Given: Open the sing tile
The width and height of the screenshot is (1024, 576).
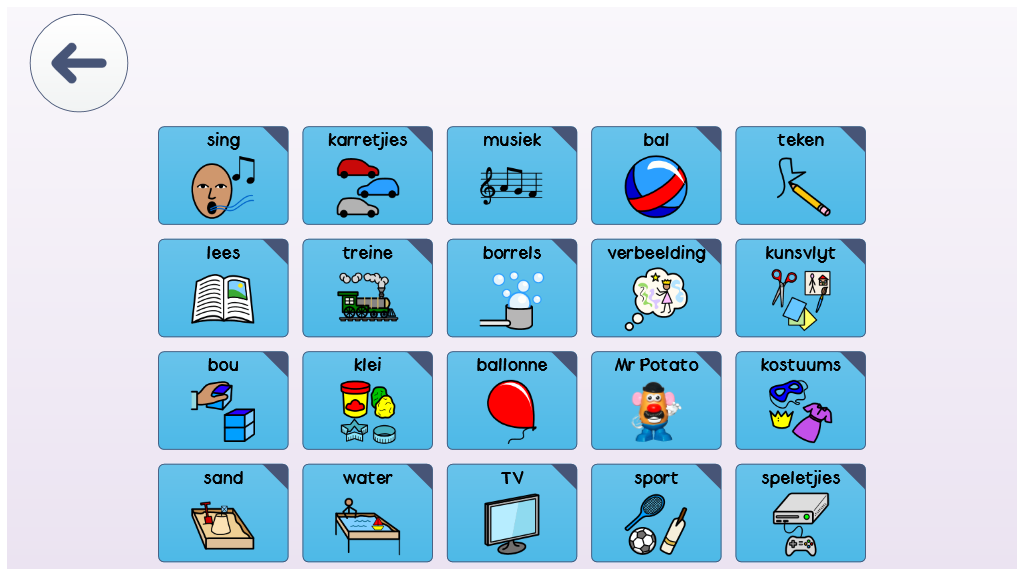Looking at the screenshot, I should 223,176.
